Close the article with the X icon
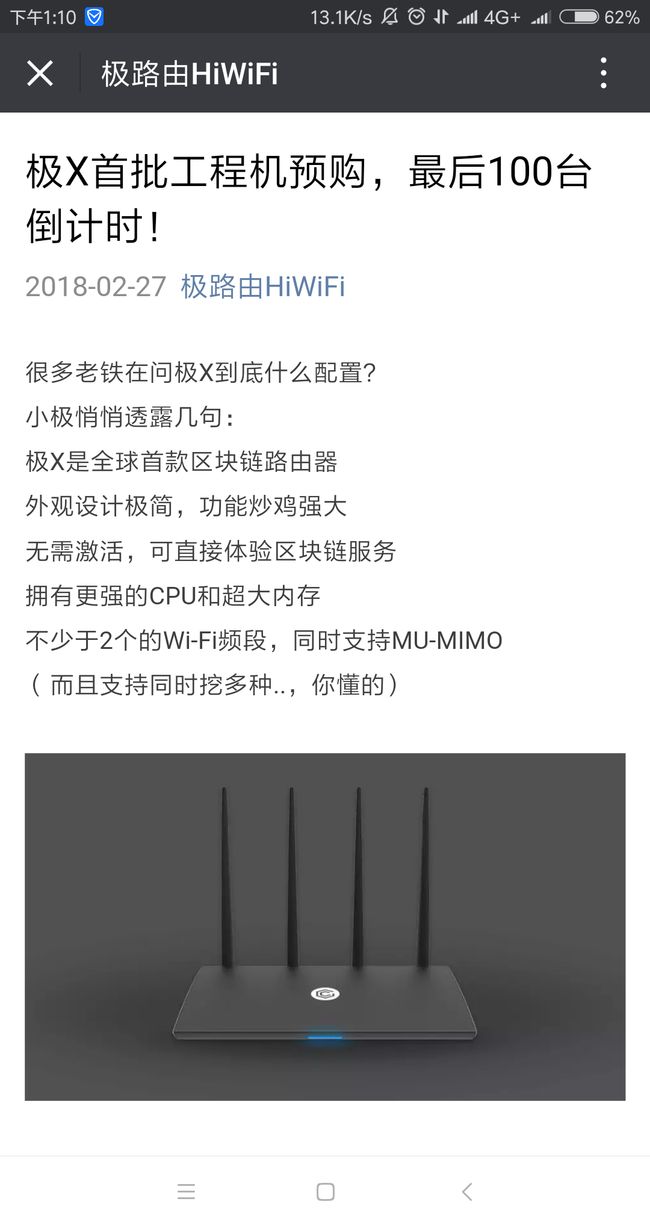Image resolution: width=650 pixels, height=1228 pixels. pyautogui.click(x=40, y=73)
